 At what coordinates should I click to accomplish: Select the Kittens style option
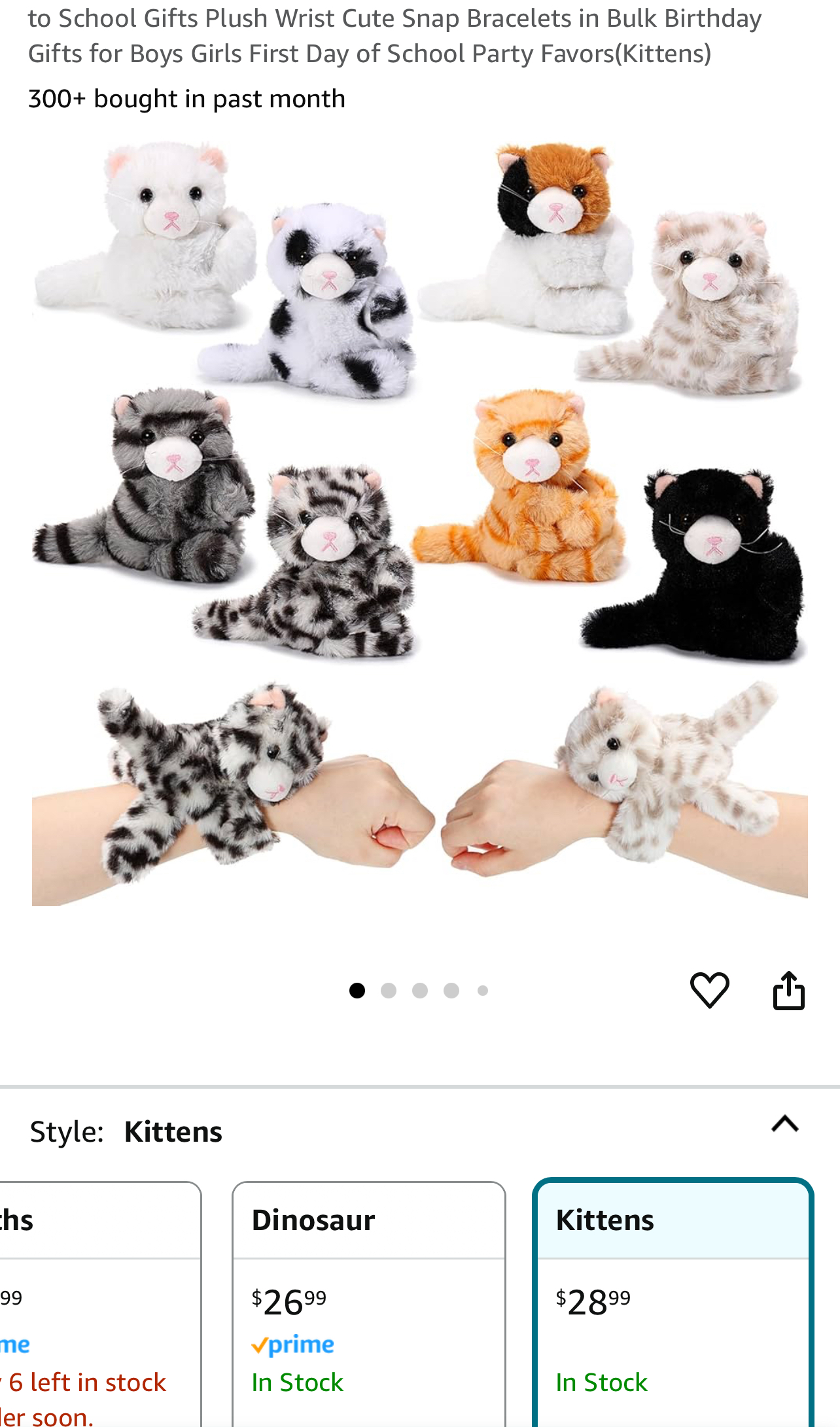pyautogui.click(x=673, y=1302)
